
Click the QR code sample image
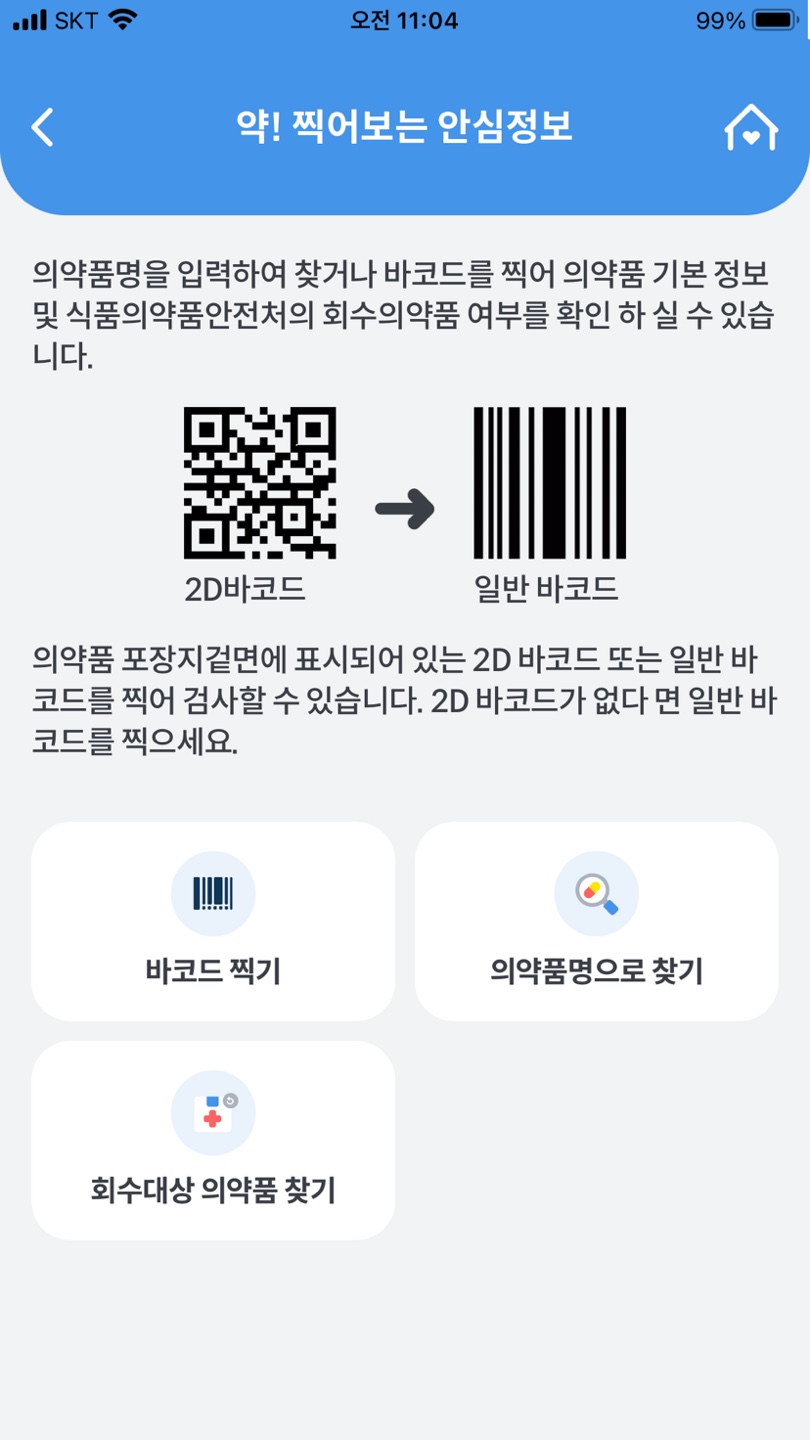click(x=258, y=481)
